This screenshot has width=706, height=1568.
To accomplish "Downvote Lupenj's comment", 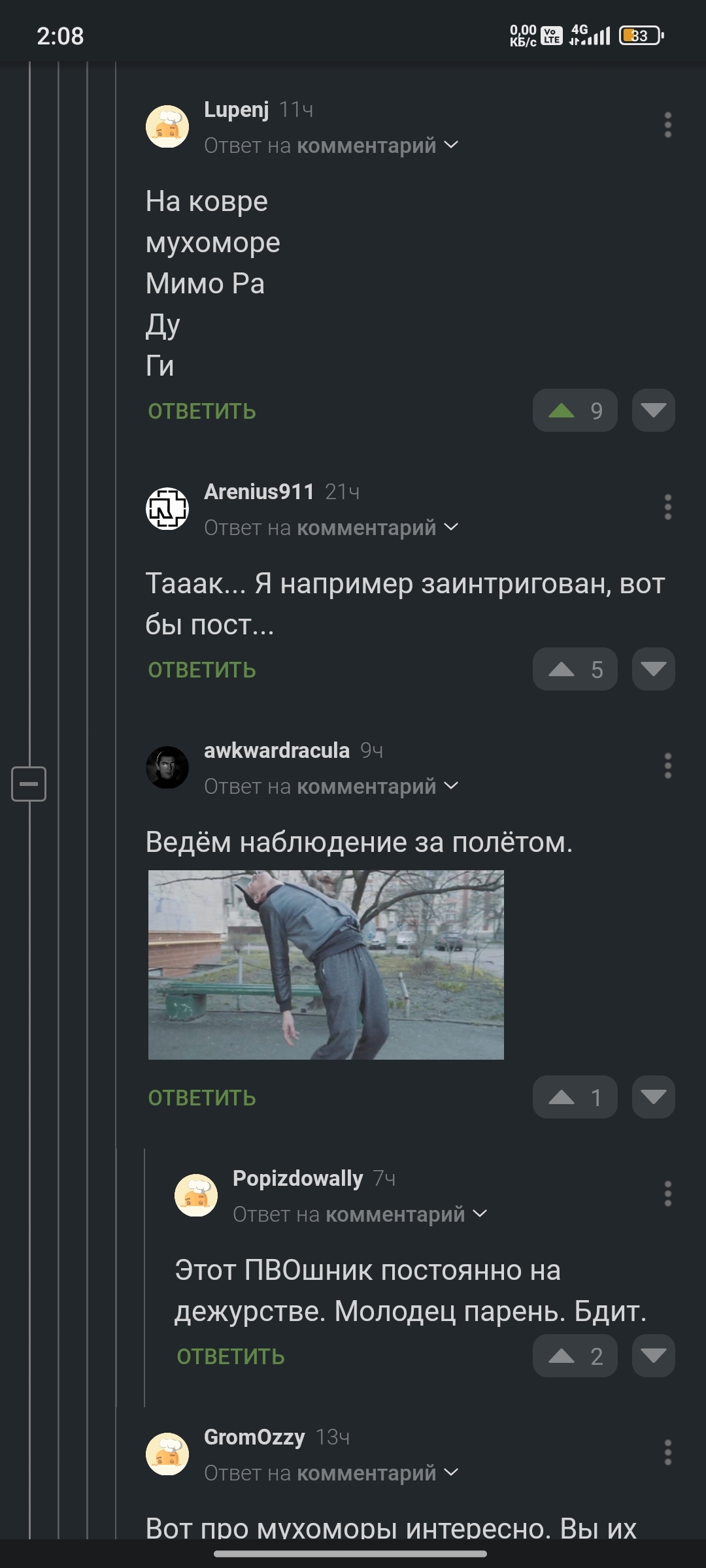I will [x=653, y=410].
